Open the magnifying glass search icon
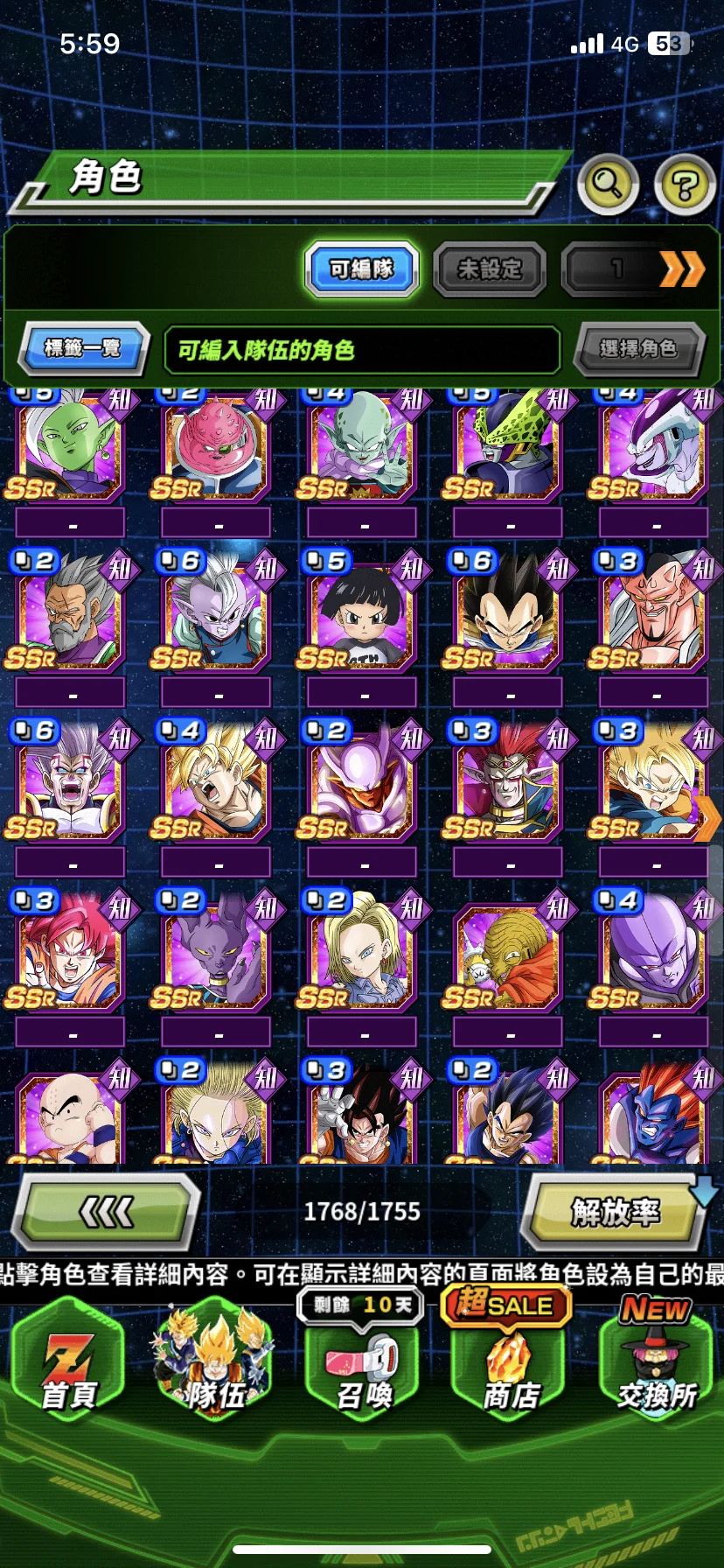The height and width of the screenshot is (1568, 724). coord(607,184)
